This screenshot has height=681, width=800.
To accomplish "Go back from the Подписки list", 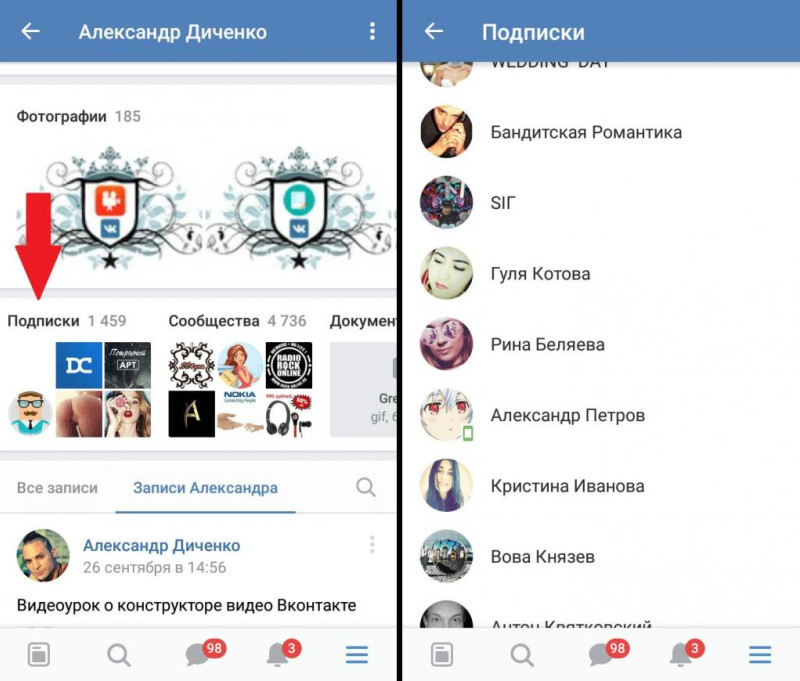I will click(433, 31).
